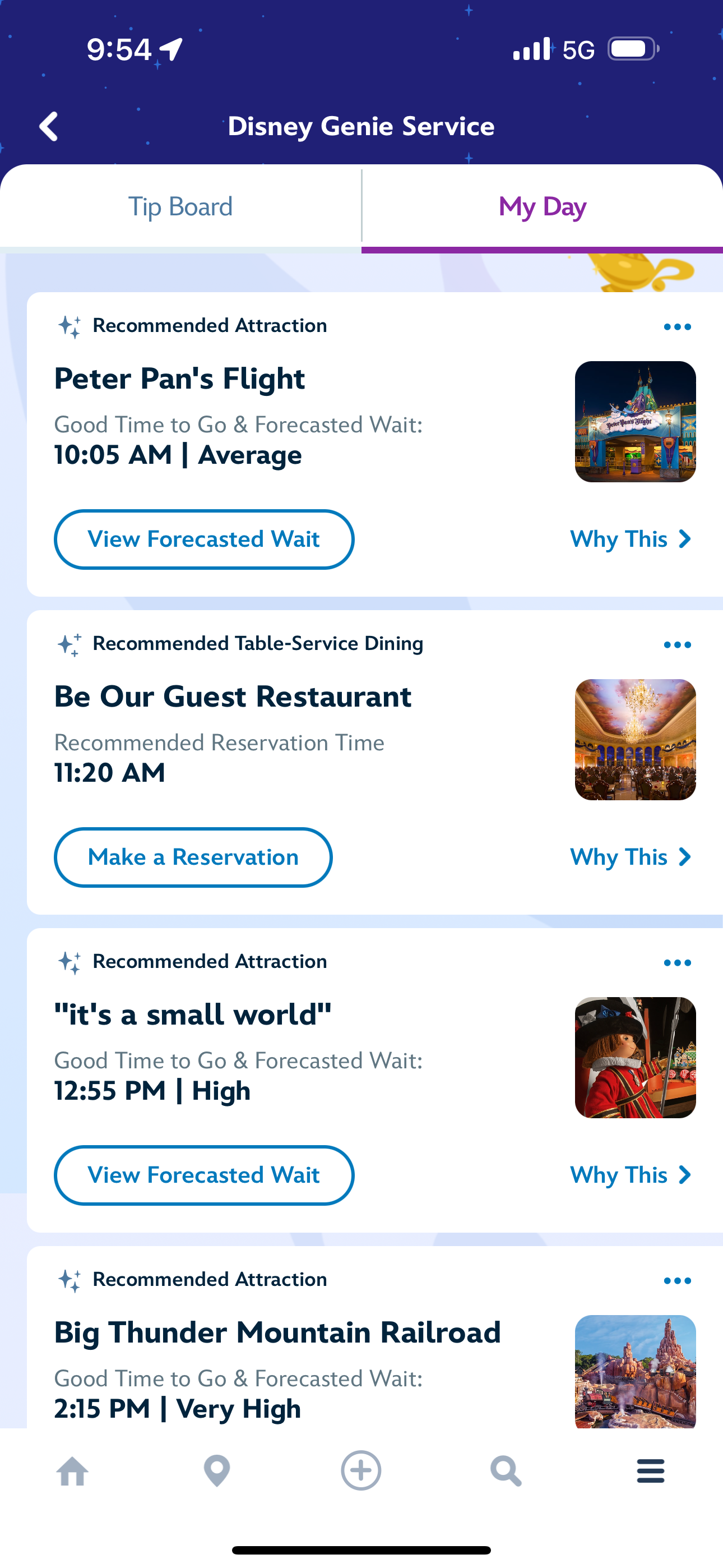
Task: Open search from bottom navigation
Action: (506, 1471)
